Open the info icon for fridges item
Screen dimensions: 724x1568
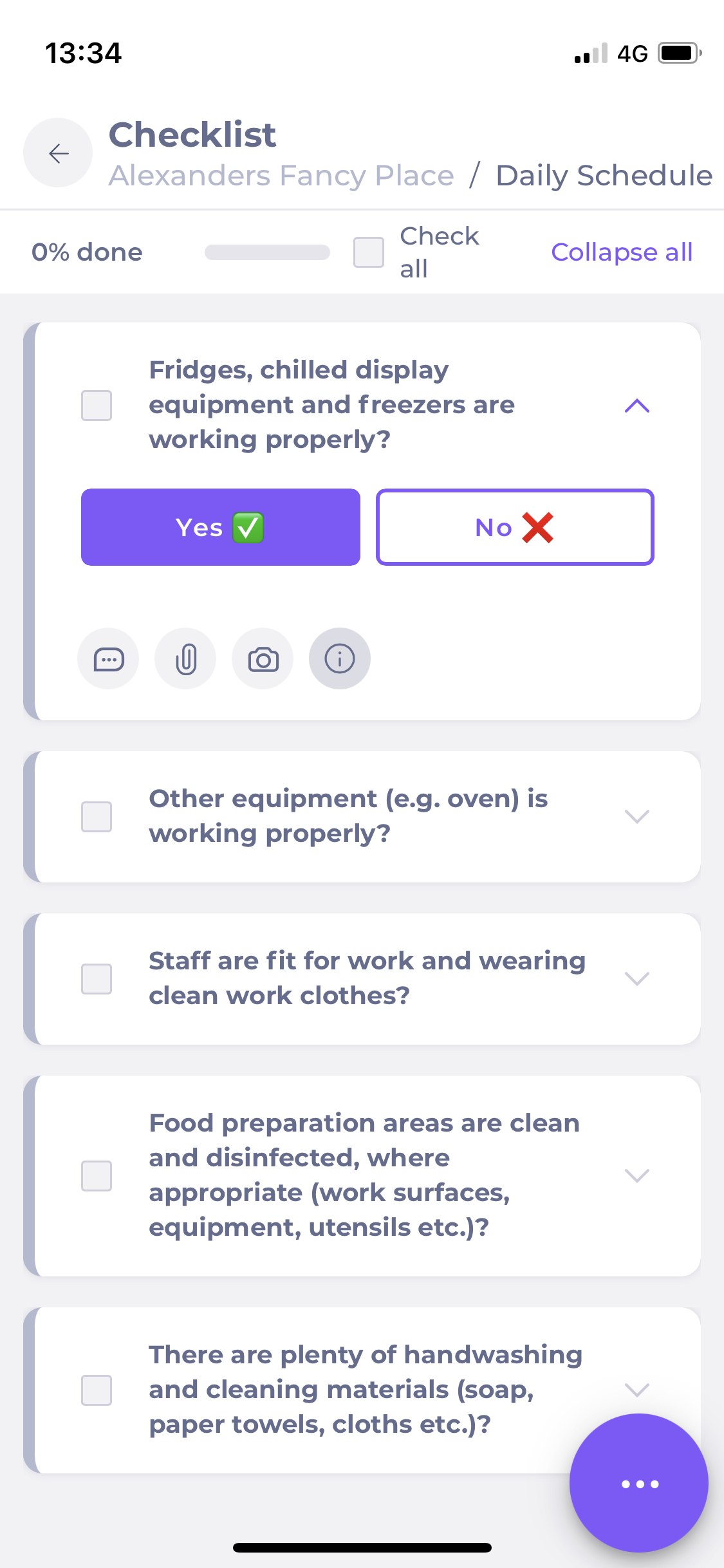coord(339,659)
